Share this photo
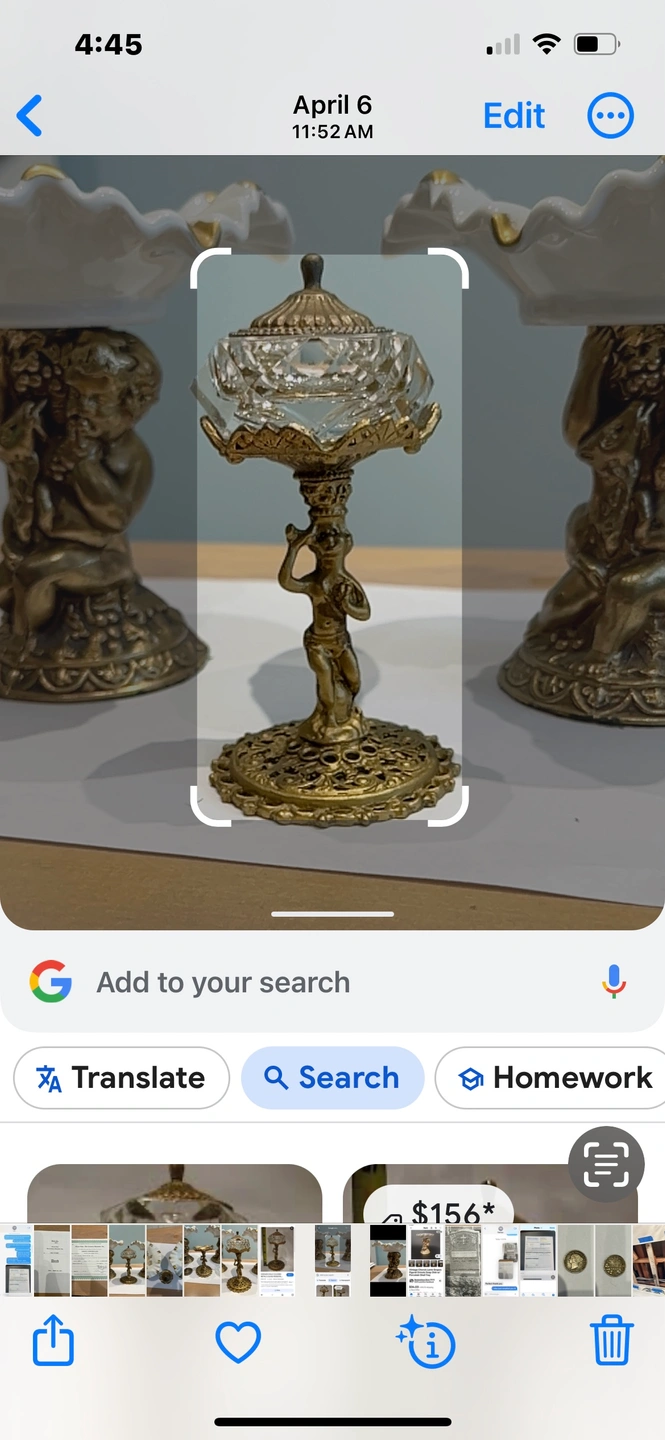 (53, 1341)
